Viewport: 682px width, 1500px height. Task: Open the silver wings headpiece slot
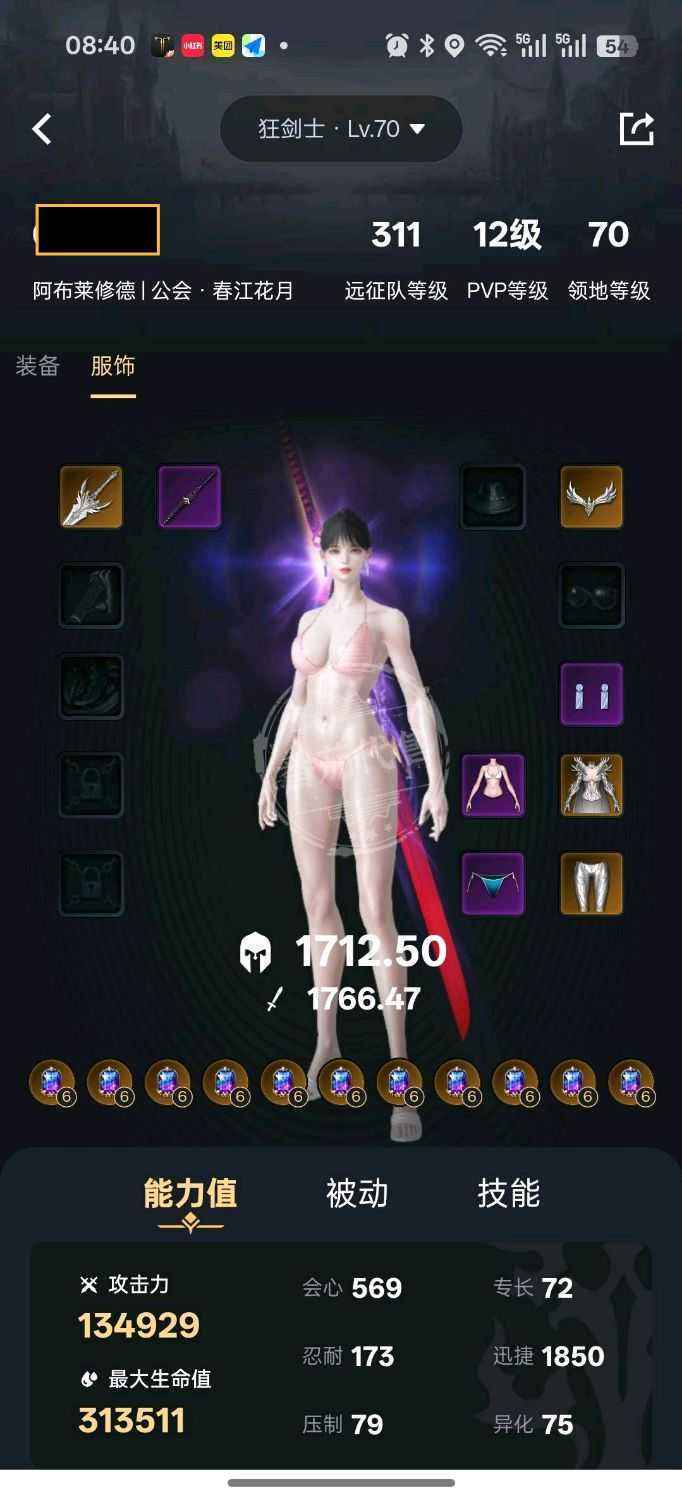[591, 497]
